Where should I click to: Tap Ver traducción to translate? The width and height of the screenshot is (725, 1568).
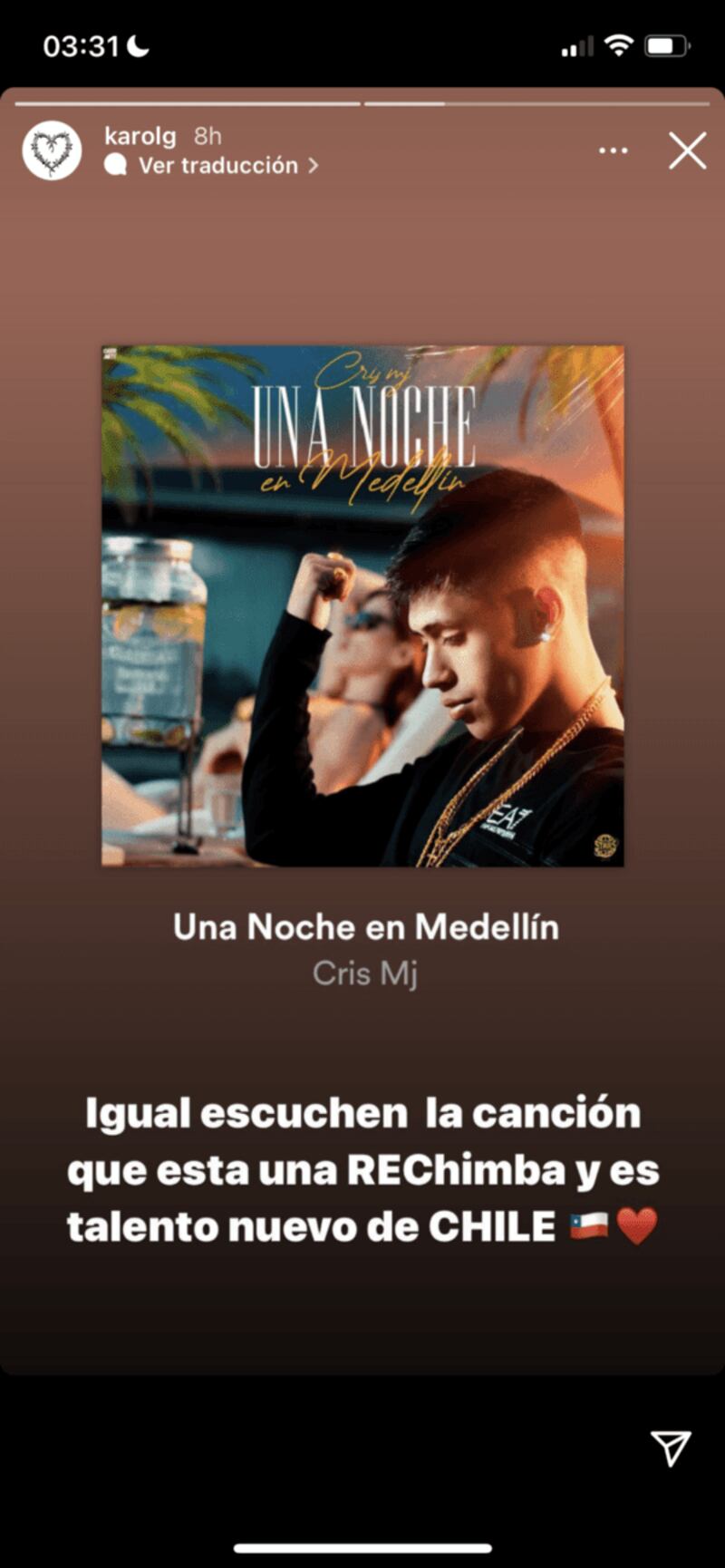pyautogui.click(x=217, y=166)
